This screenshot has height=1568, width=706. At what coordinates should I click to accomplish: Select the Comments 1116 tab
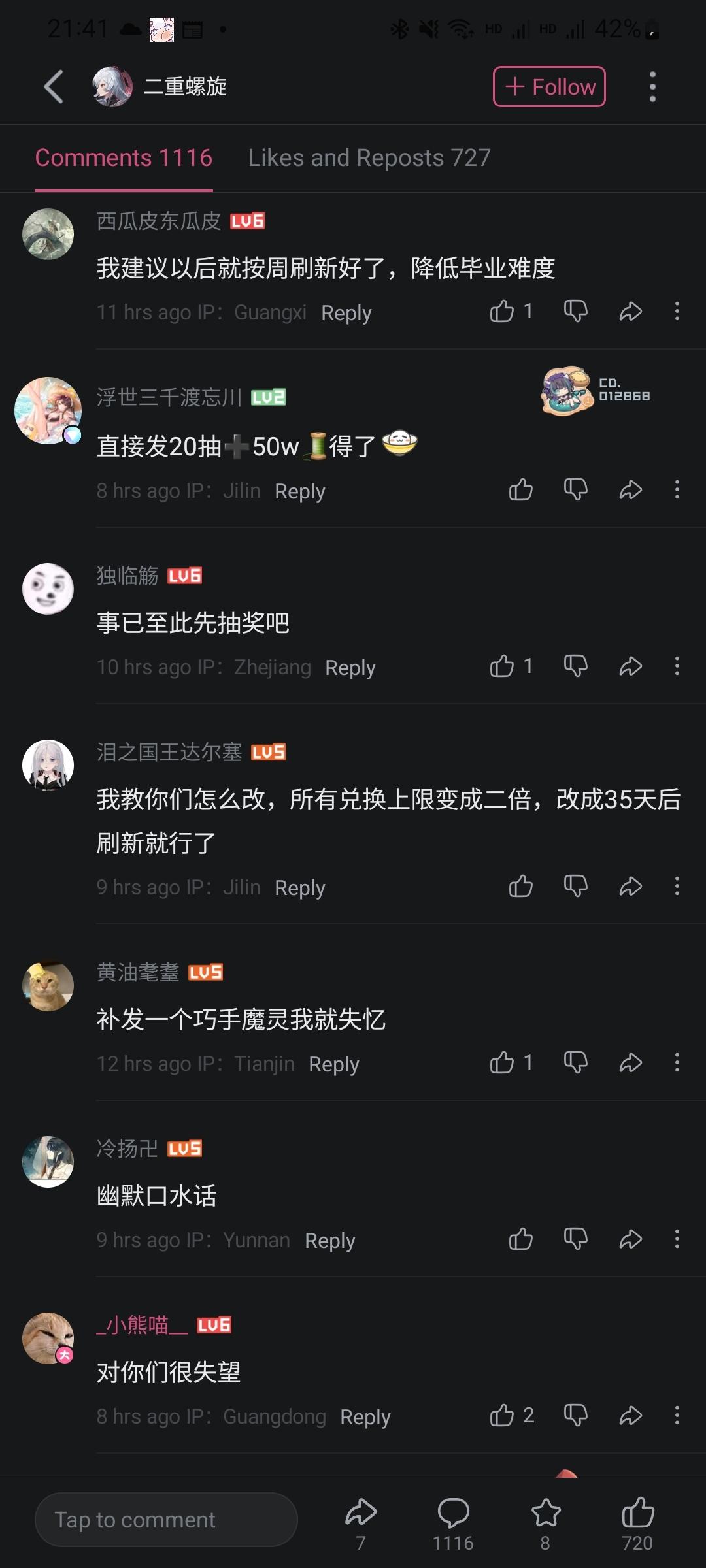124,158
